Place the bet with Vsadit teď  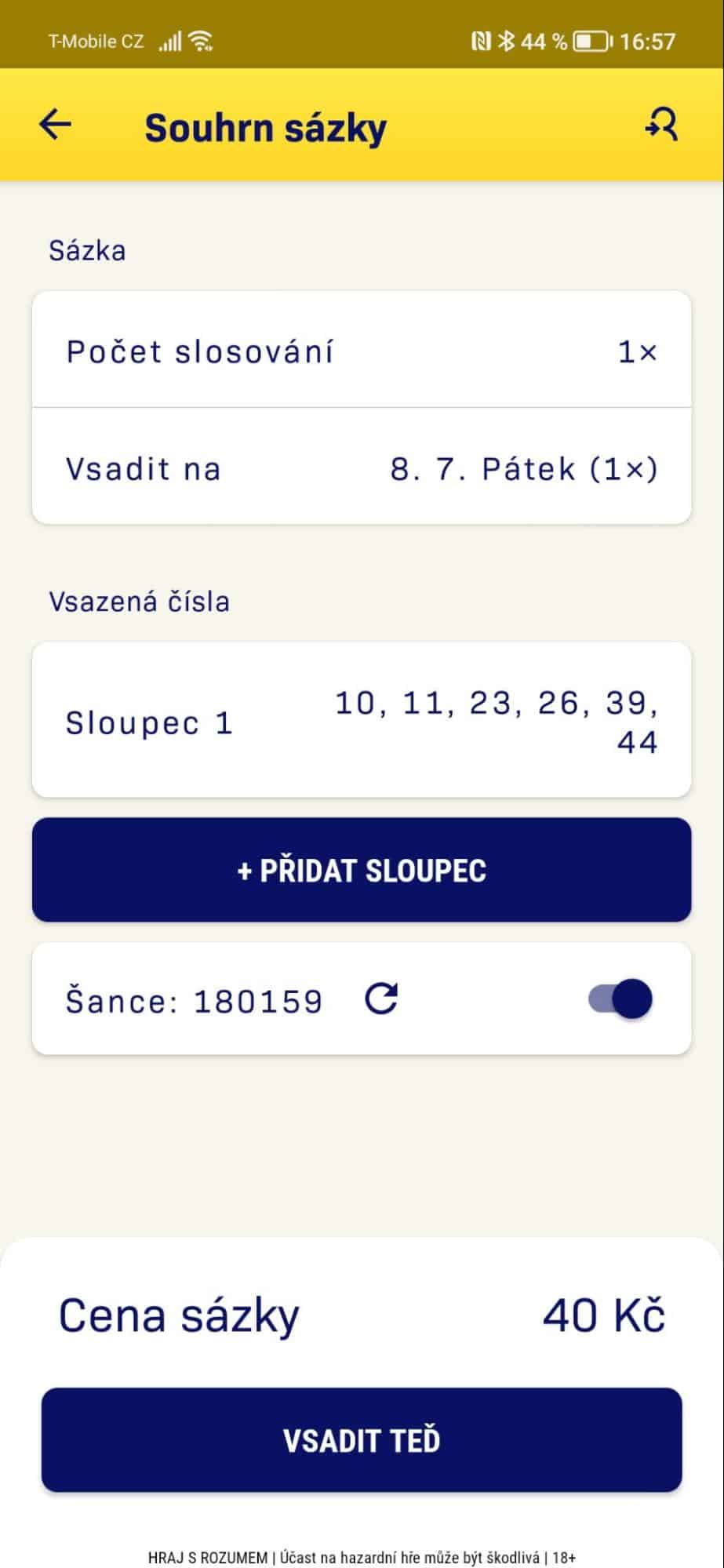click(362, 1440)
